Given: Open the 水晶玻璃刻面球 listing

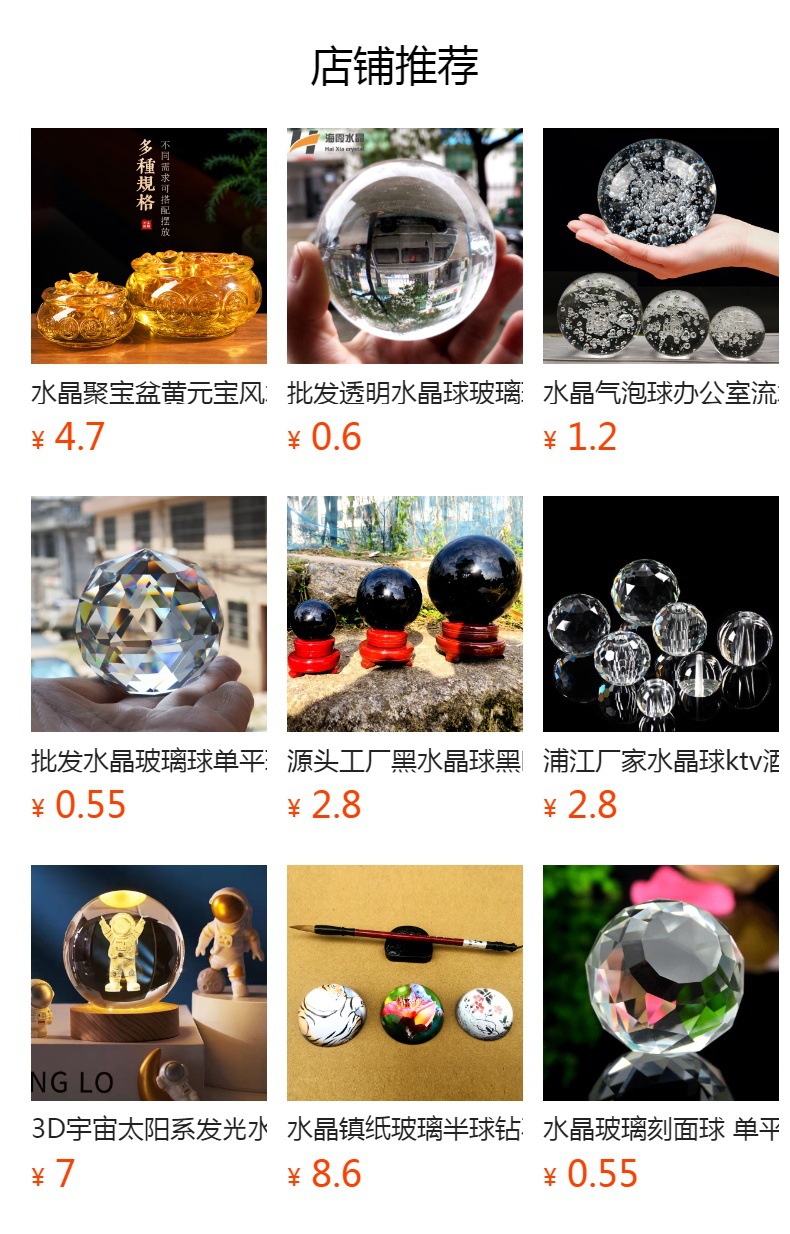Looking at the screenshot, I should 660,982.
